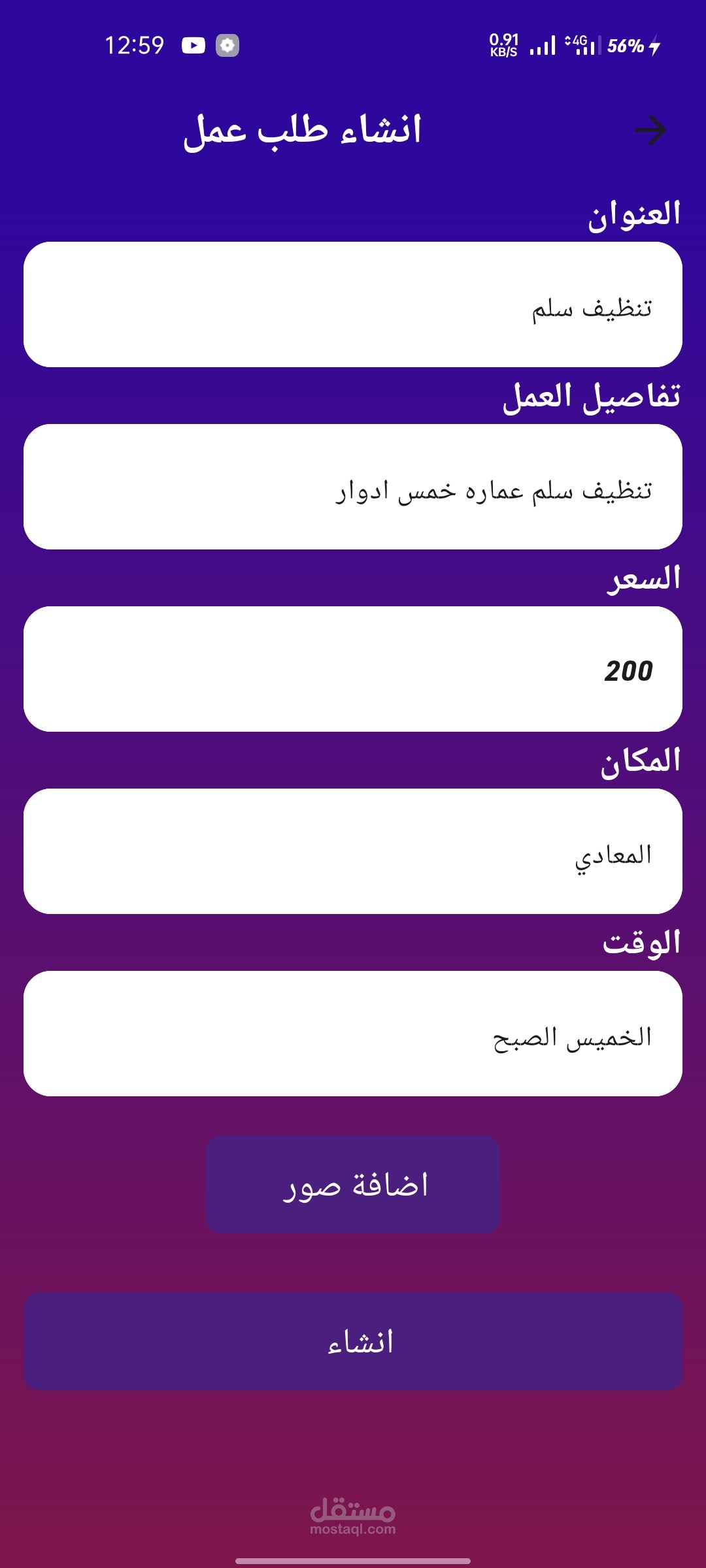
Task: Edit the الوقت time field
Action: click(x=353, y=1034)
